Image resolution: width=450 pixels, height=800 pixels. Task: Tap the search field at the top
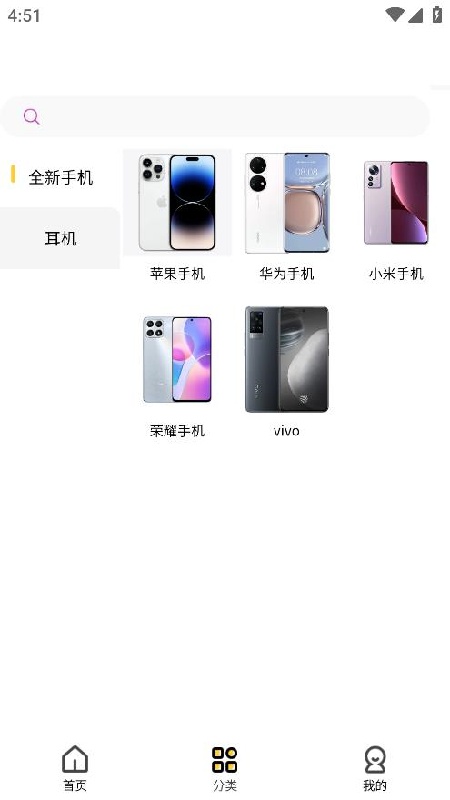click(x=215, y=116)
